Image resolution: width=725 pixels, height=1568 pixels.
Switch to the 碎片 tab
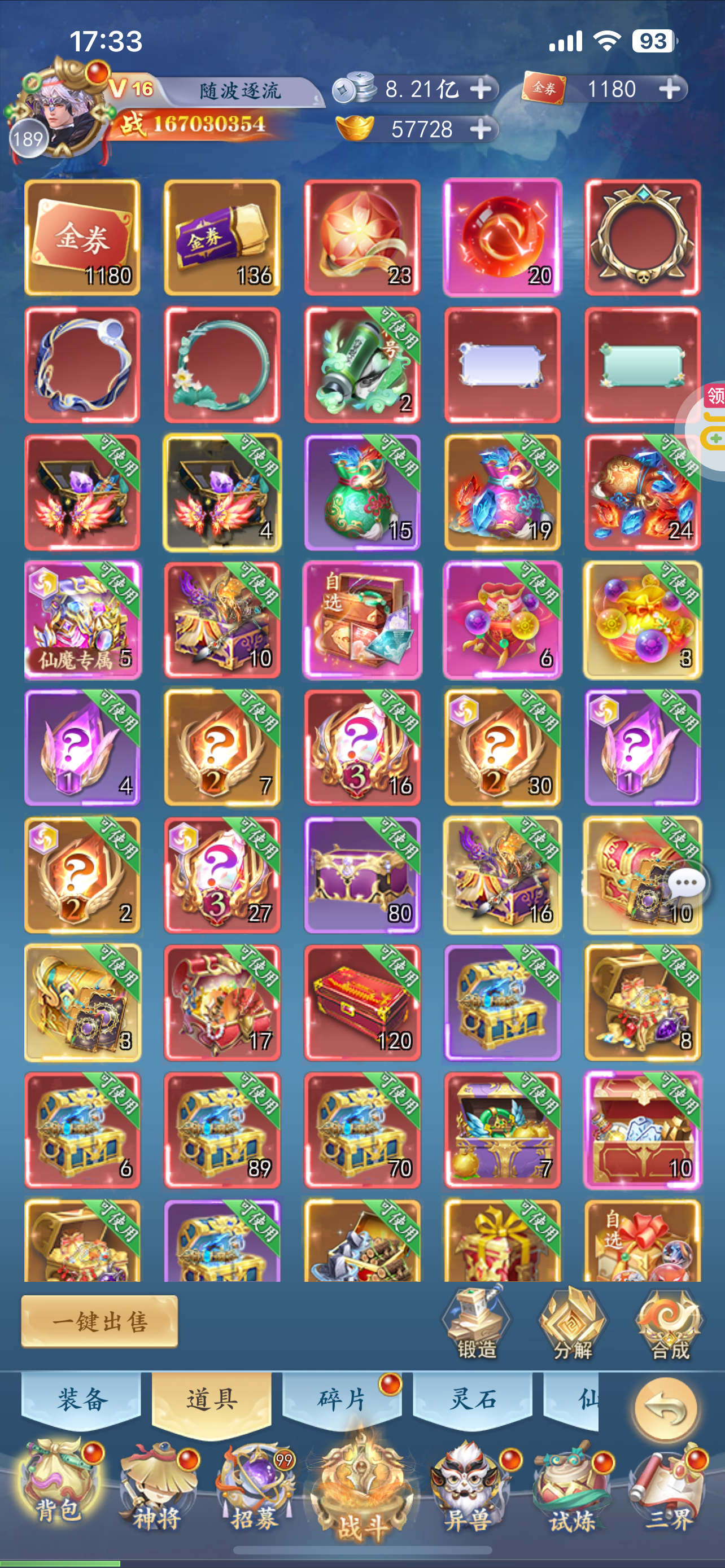342,1399
